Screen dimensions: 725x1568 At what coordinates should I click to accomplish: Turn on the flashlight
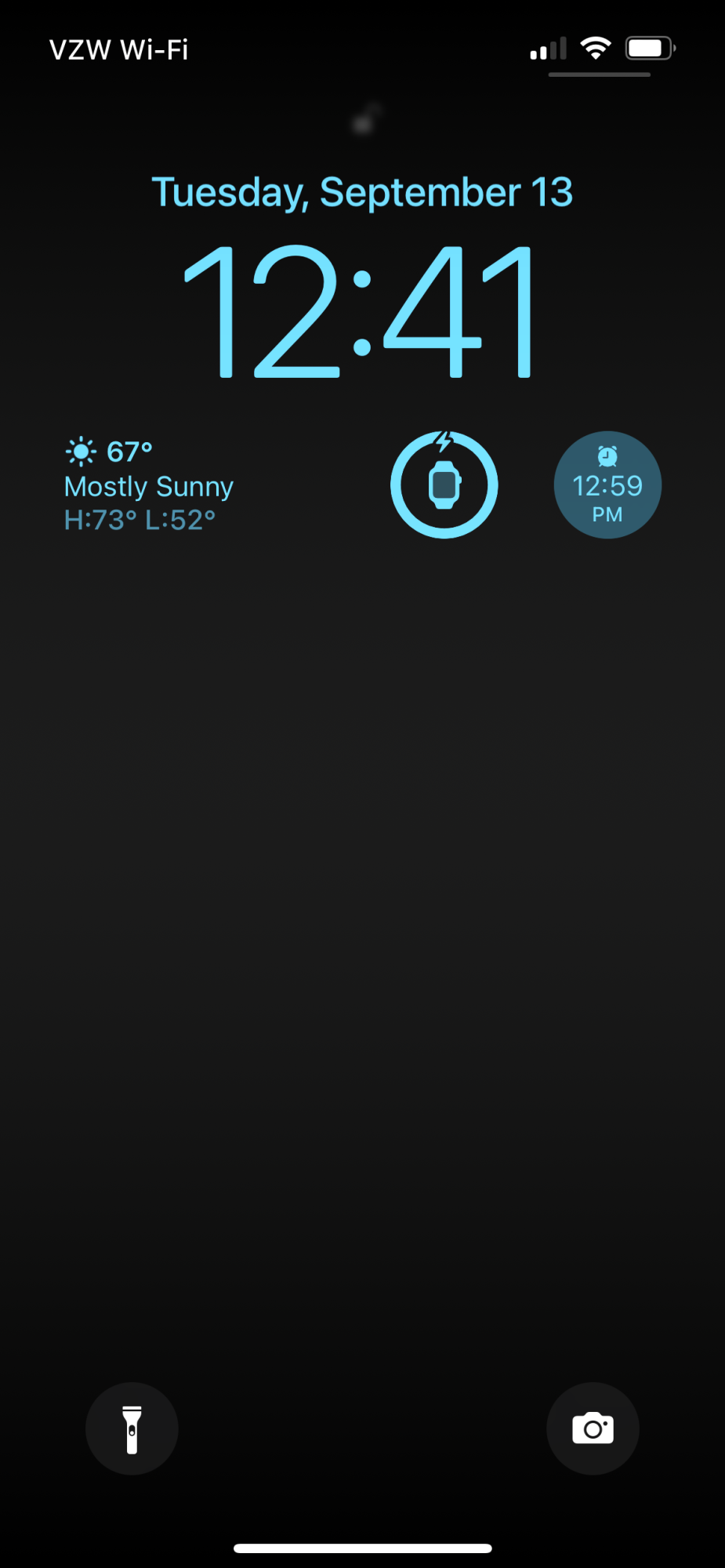(x=132, y=1428)
